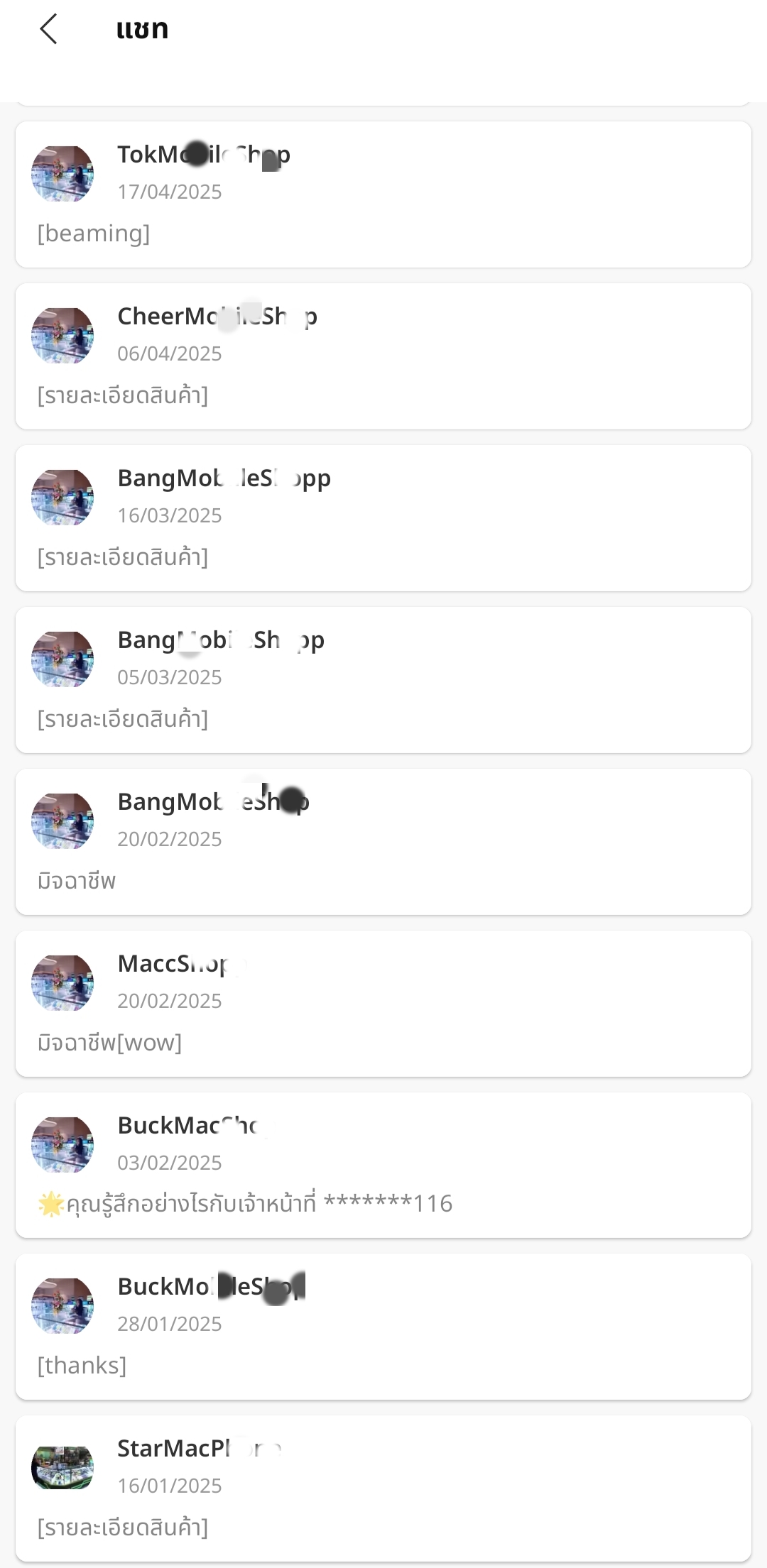Open the chat dated 05/03/2025

[383, 680]
